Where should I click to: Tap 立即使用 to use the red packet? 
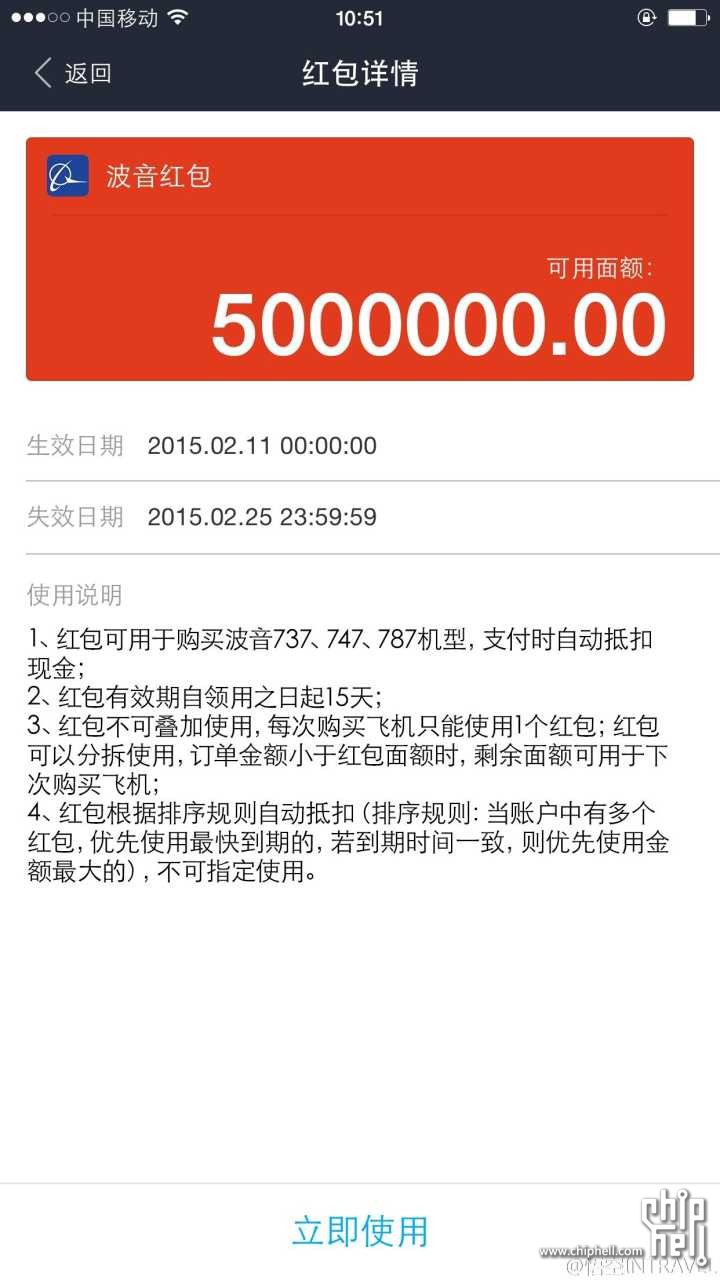(x=360, y=1230)
